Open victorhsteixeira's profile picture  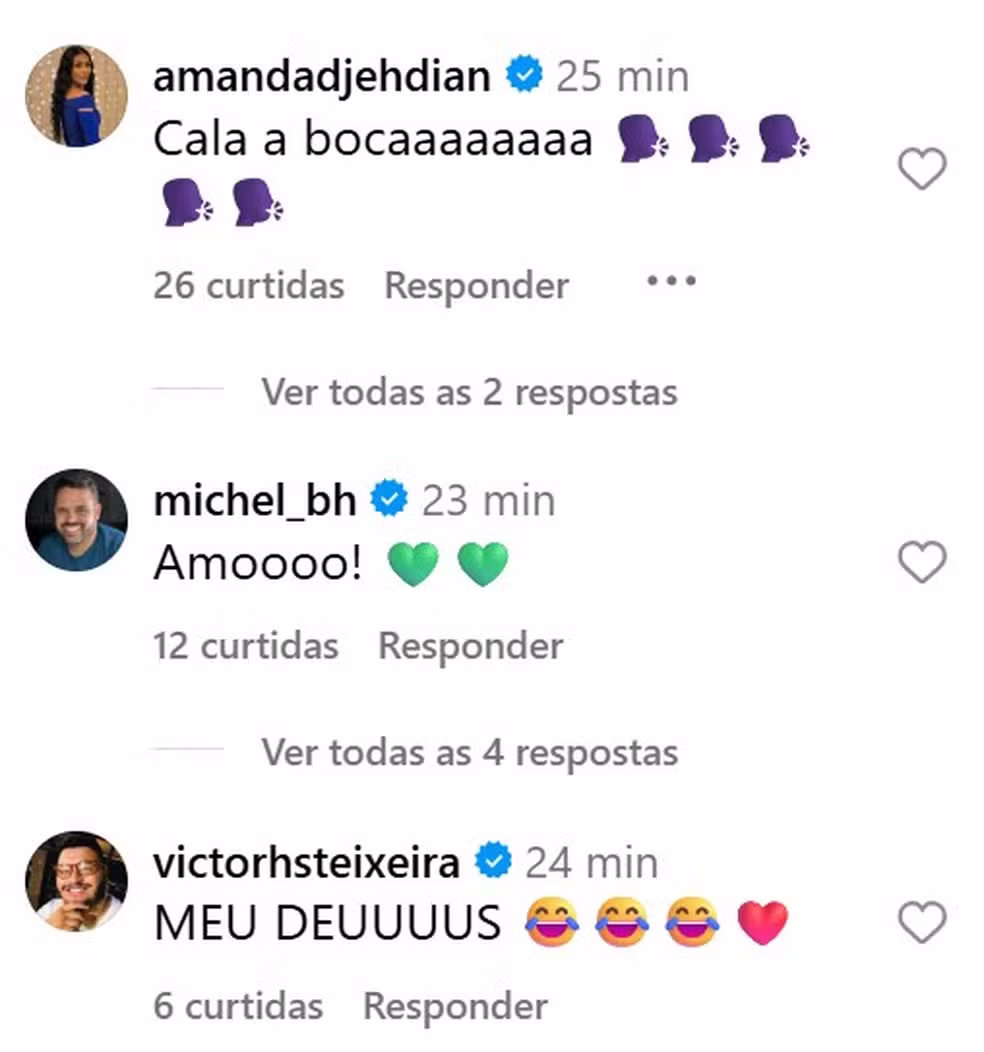point(77,881)
